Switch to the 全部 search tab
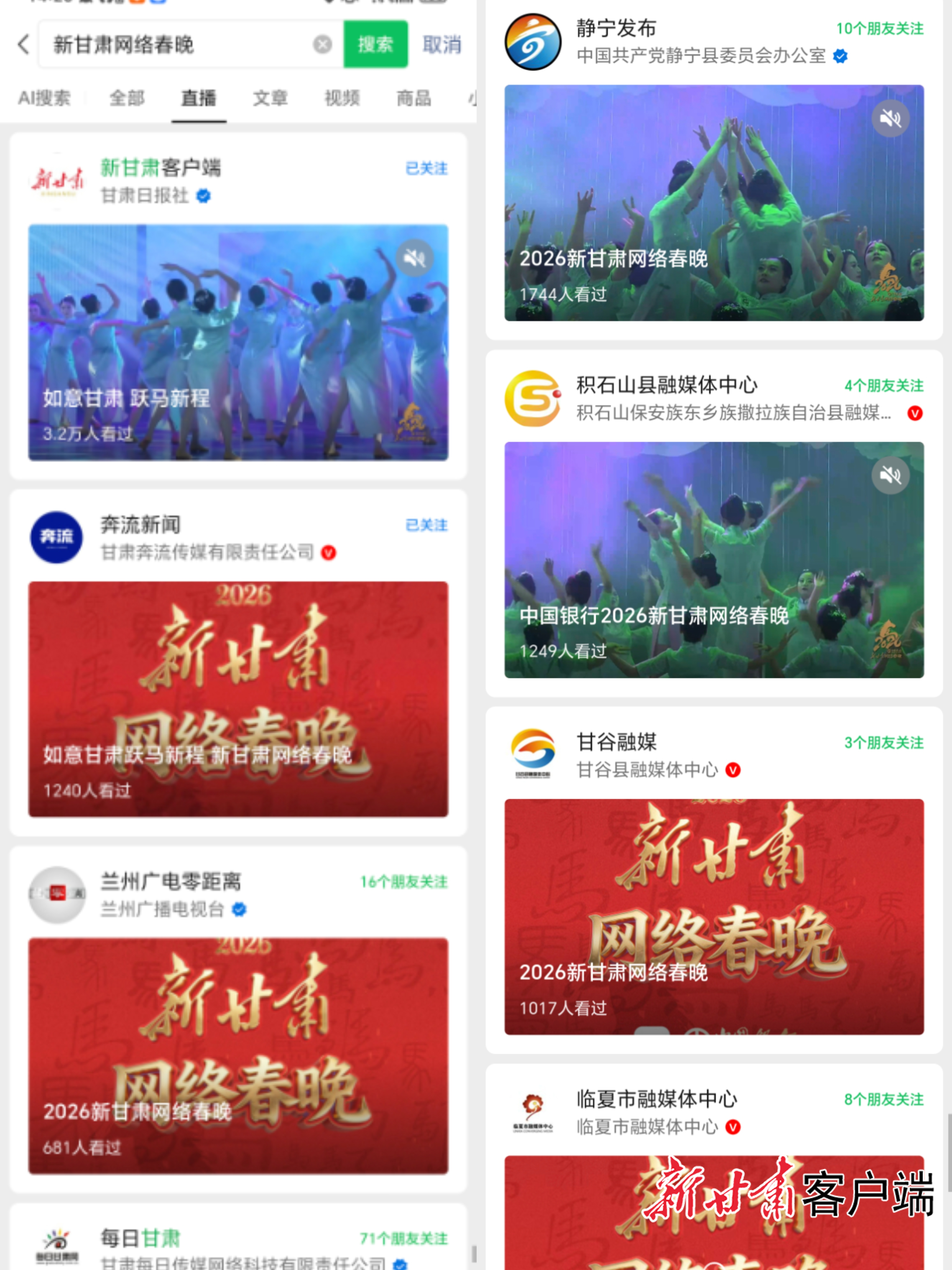952x1270 pixels. tap(127, 98)
